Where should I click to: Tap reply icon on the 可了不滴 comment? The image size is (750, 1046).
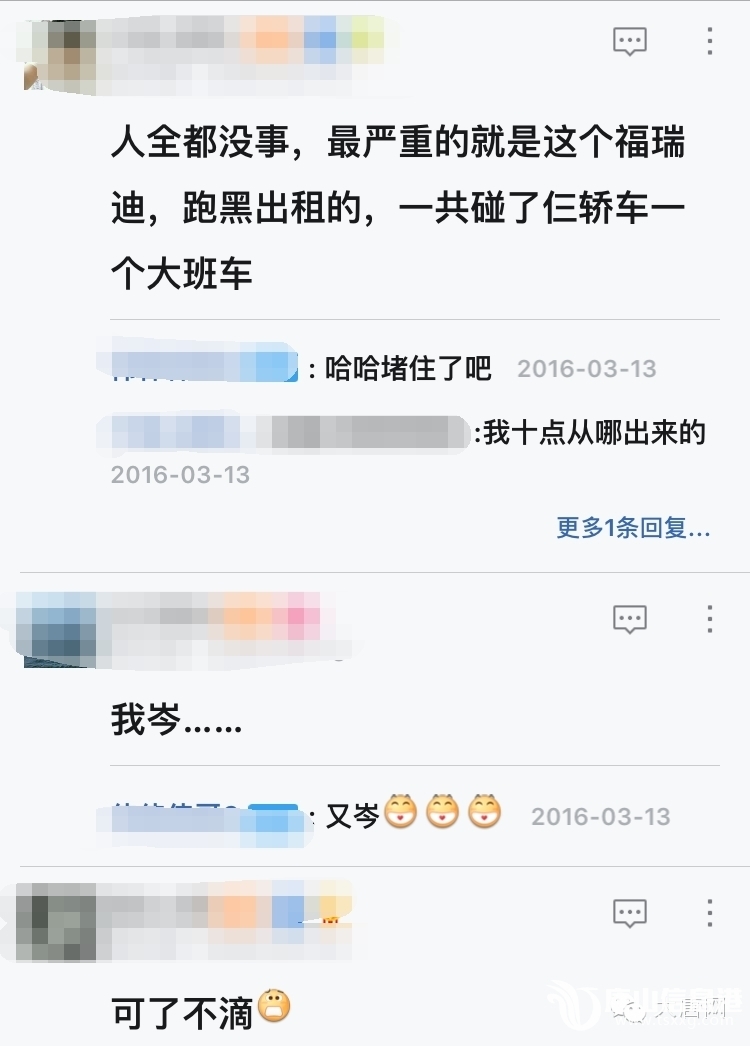[x=629, y=912]
